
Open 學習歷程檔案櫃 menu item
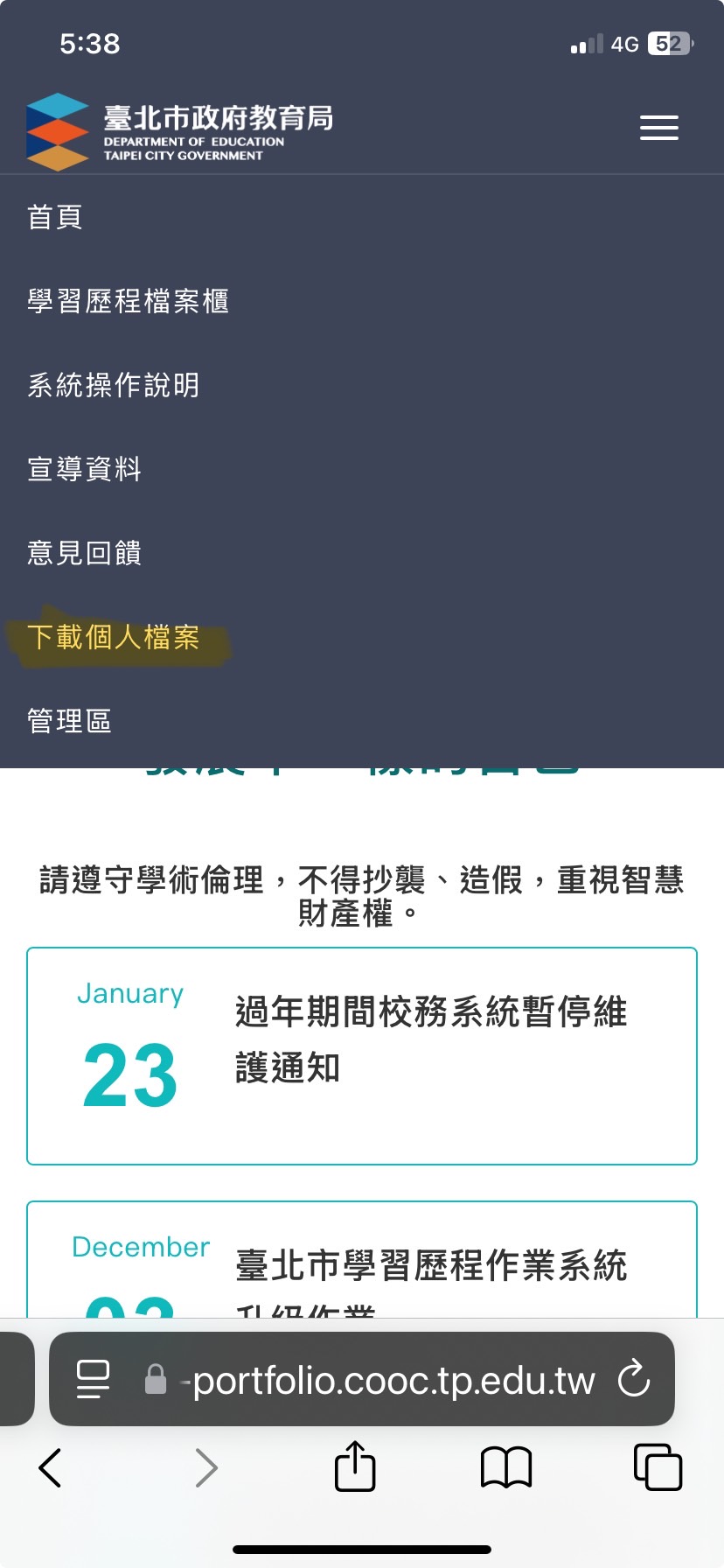pyautogui.click(x=128, y=301)
